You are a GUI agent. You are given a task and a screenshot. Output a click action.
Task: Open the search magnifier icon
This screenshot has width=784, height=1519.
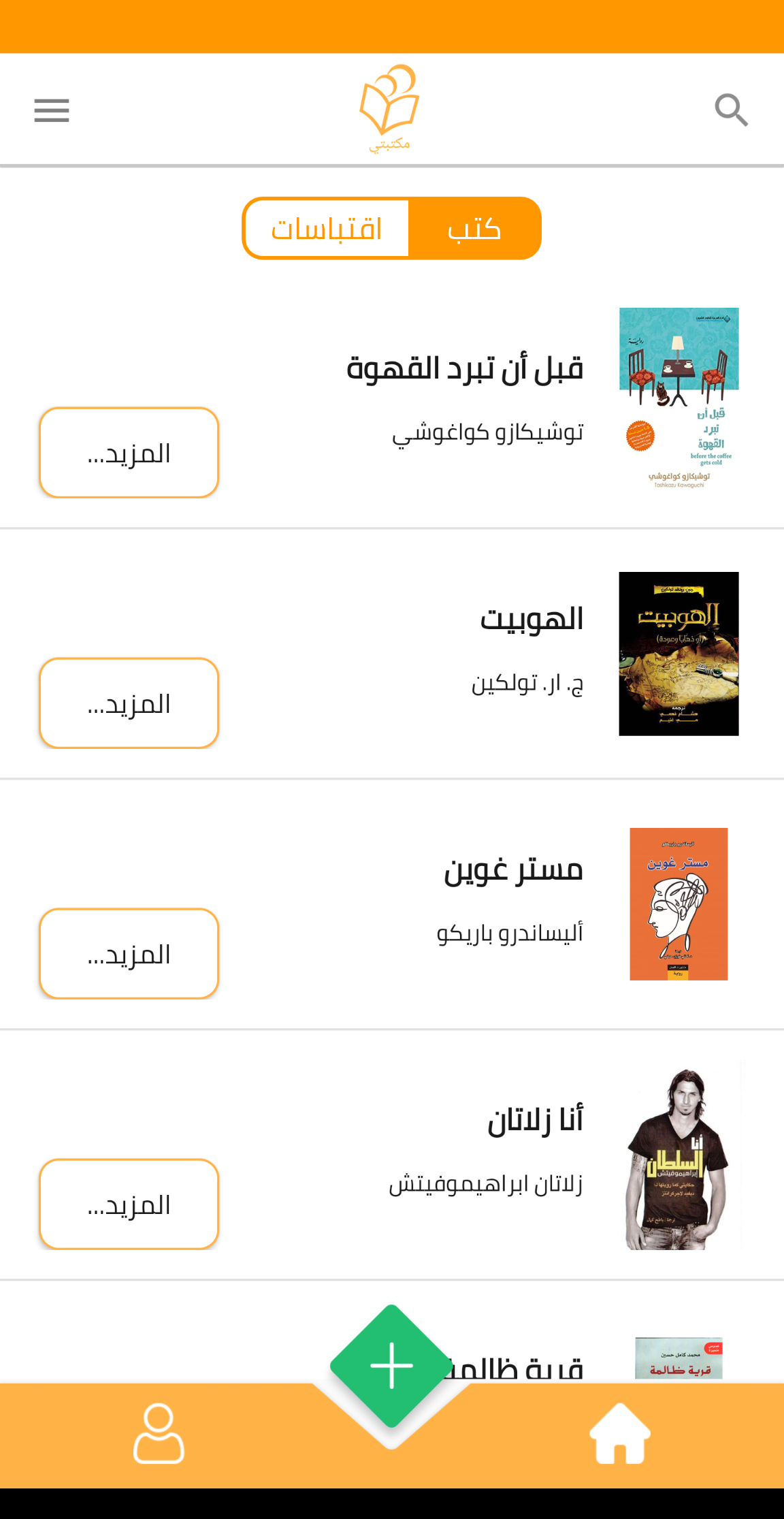[x=731, y=110]
